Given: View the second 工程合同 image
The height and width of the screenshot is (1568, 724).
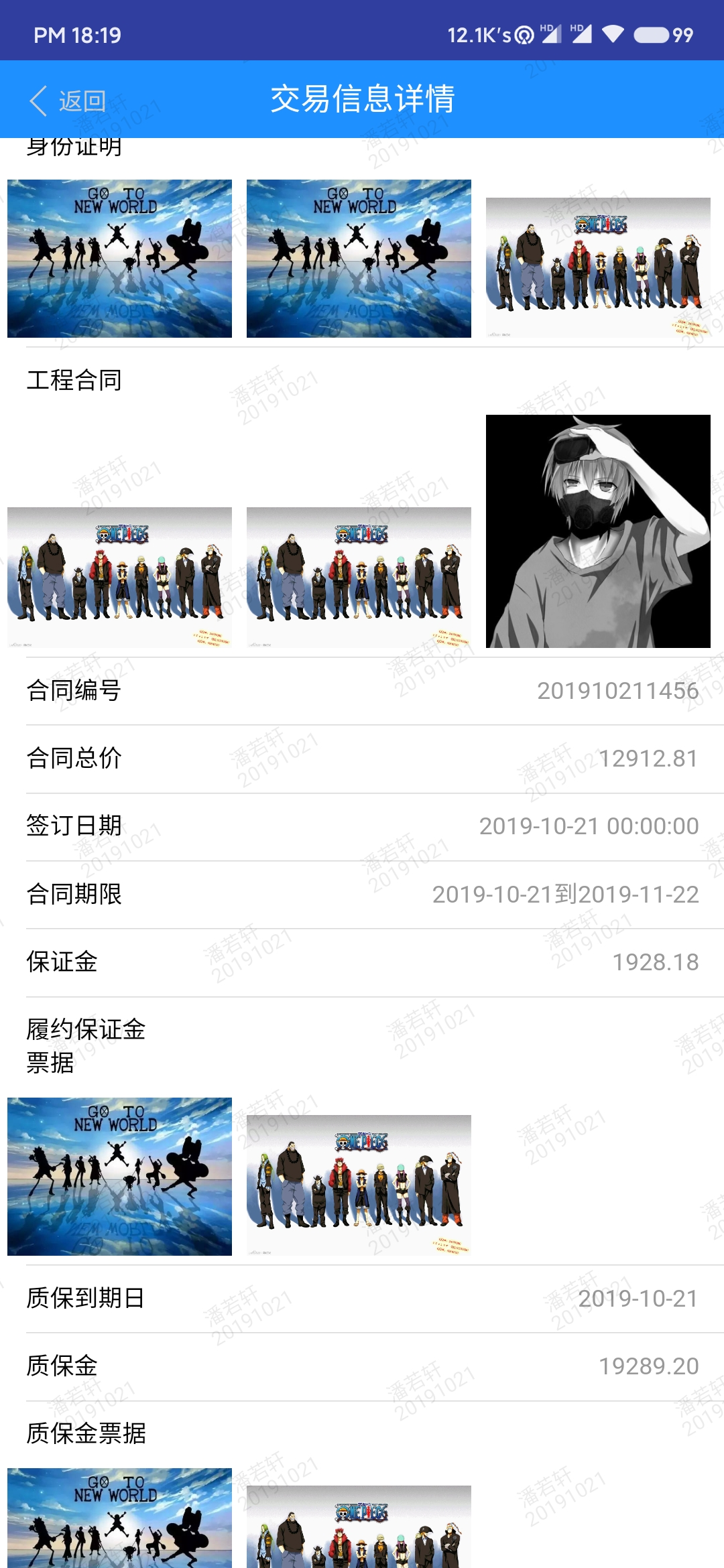Looking at the screenshot, I should coord(359,578).
